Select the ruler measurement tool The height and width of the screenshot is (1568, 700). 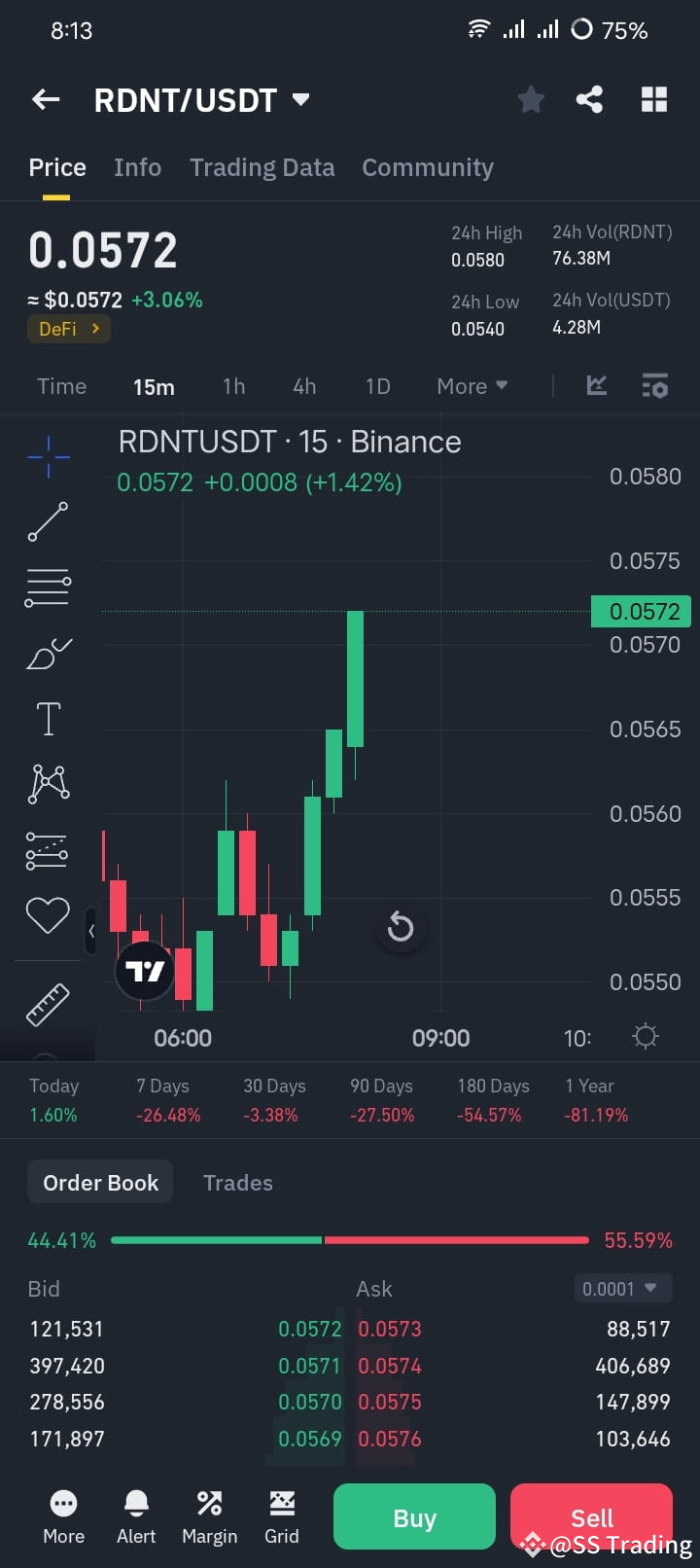pyautogui.click(x=48, y=1004)
